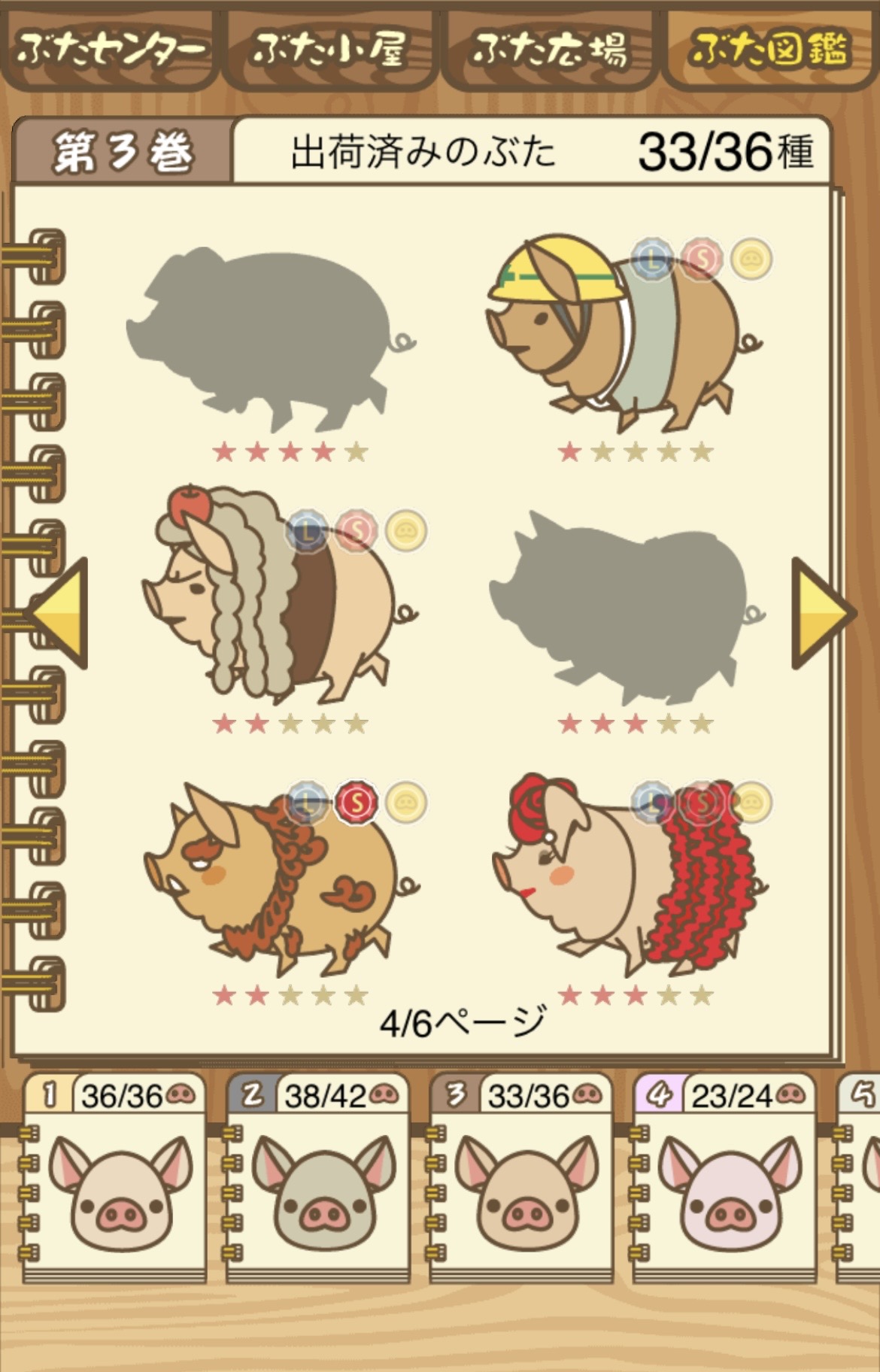
Task: Switch to the ぶたセンター tab
Action: 110,47
